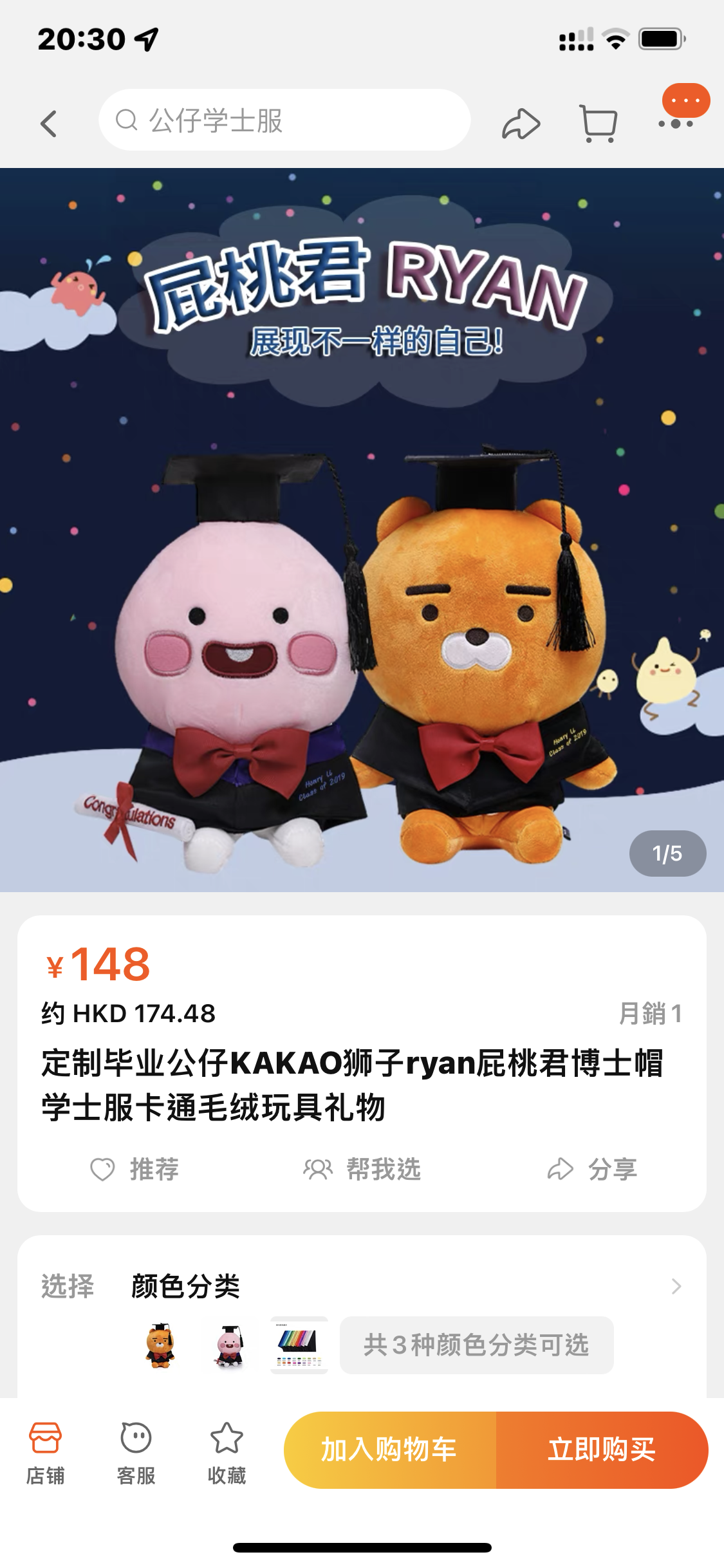Expand the 颜色分类 selection row
Image resolution: width=724 pixels, height=1568 pixels.
tap(676, 1286)
